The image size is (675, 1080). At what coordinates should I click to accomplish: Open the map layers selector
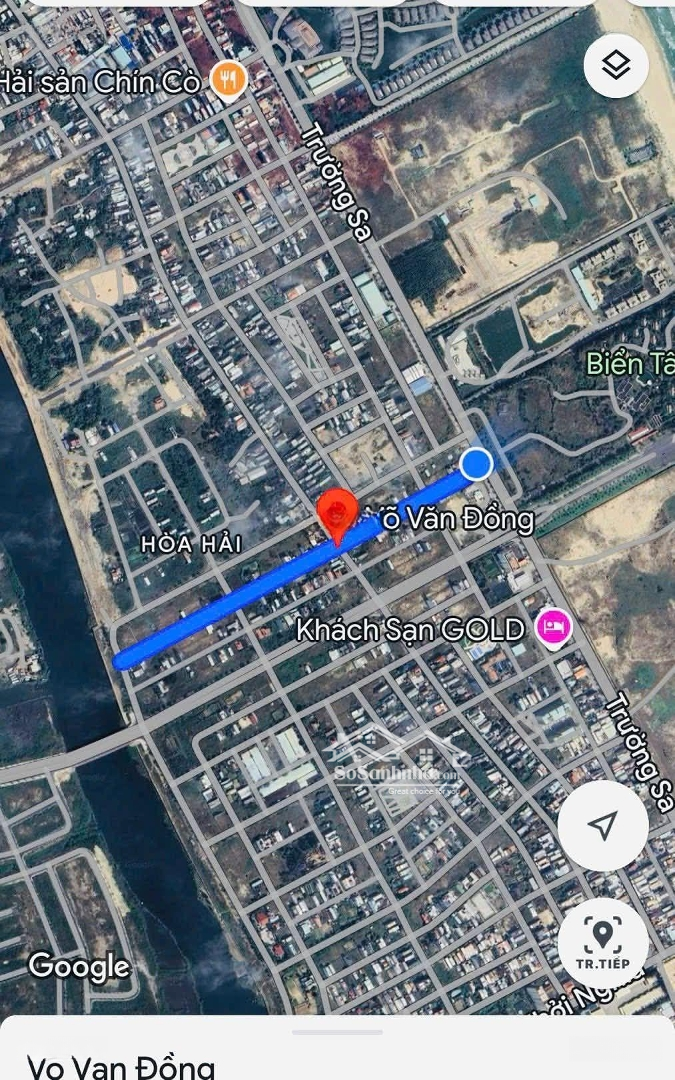(616, 66)
